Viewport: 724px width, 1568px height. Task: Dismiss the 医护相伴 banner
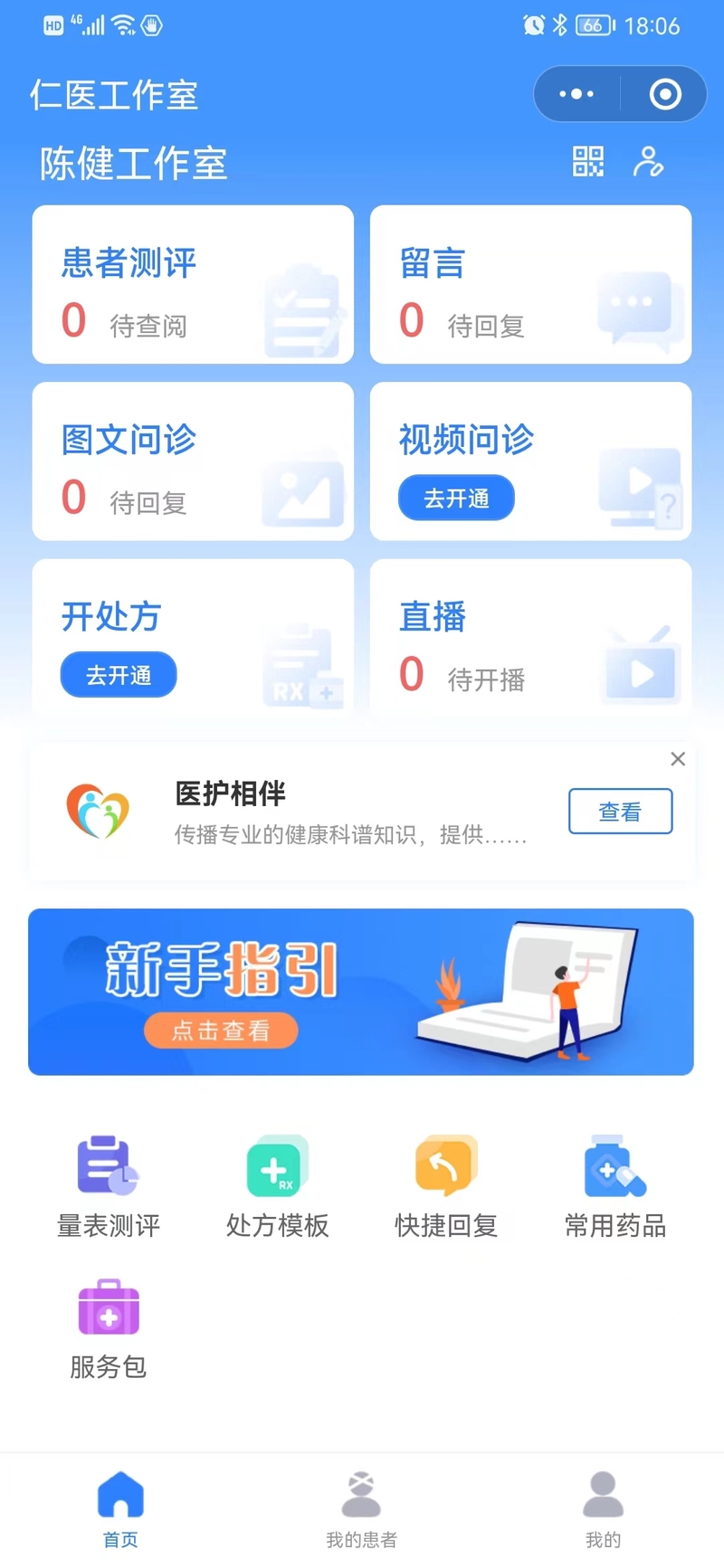[x=678, y=759]
